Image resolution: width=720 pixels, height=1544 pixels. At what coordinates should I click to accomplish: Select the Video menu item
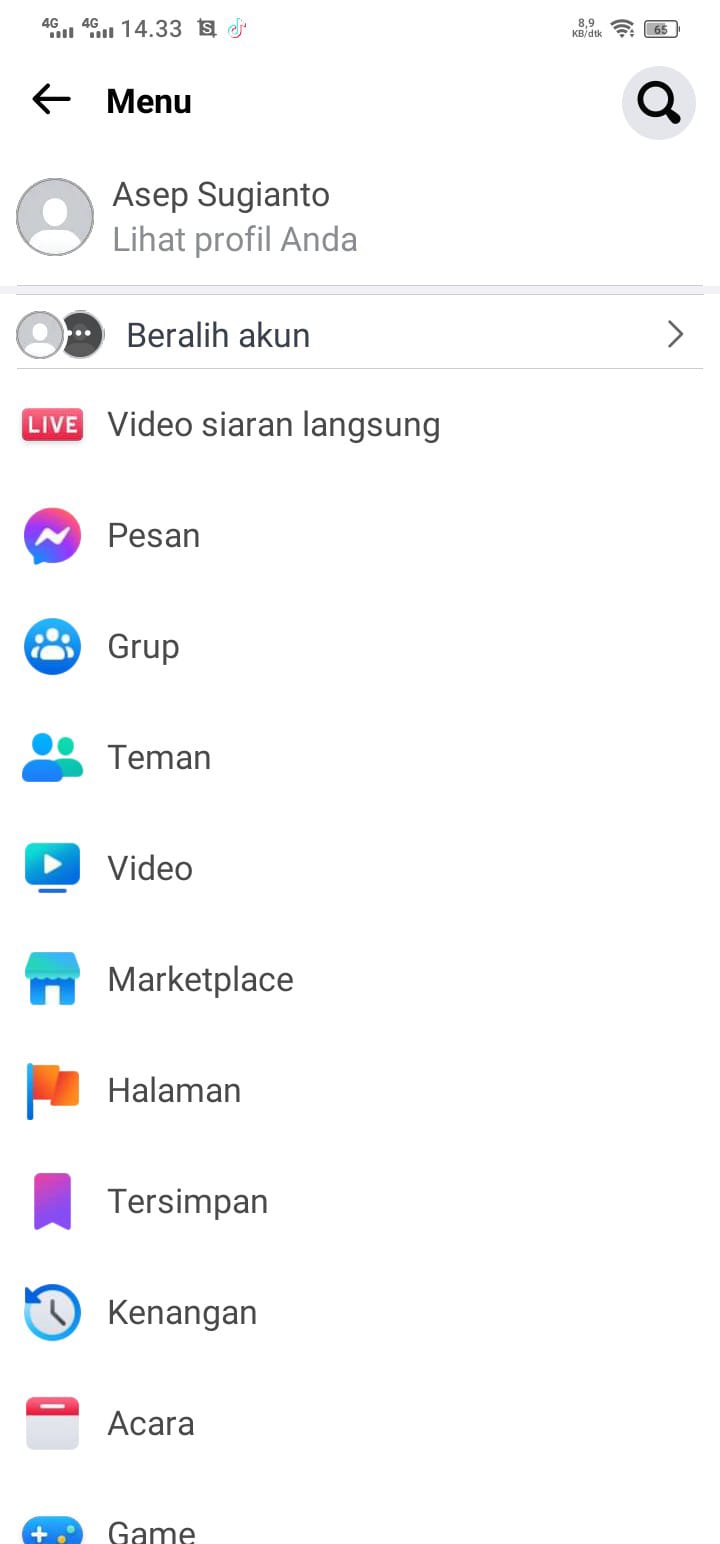[149, 868]
